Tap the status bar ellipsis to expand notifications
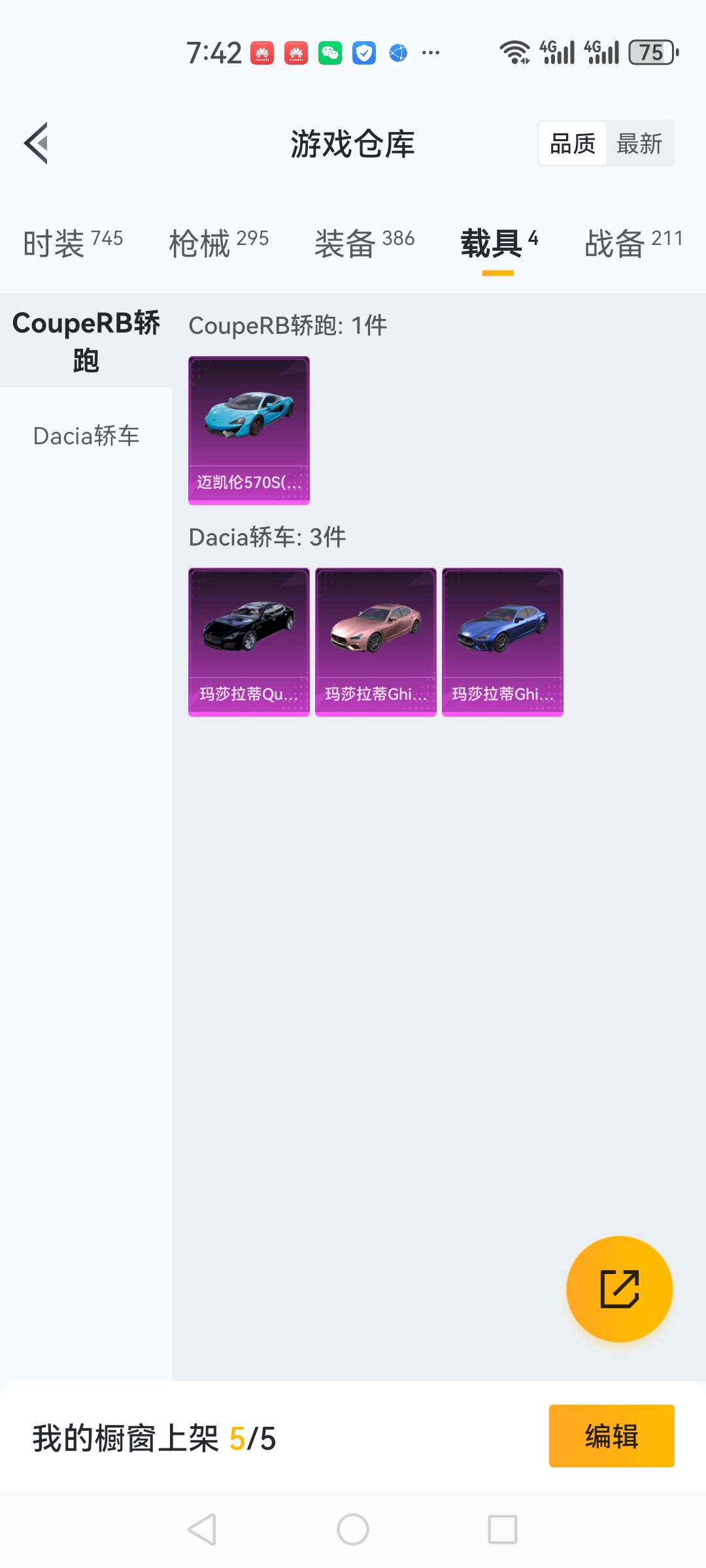706x1568 pixels. point(431,52)
